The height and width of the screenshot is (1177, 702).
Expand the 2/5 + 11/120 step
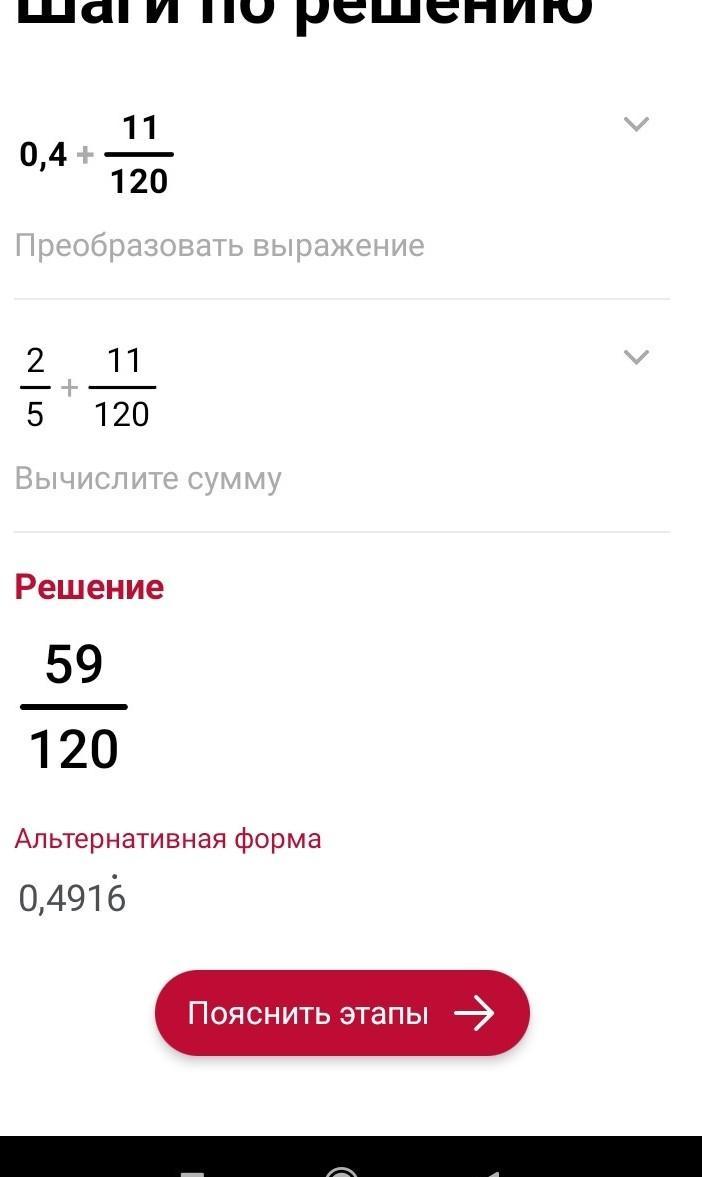coord(636,357)
